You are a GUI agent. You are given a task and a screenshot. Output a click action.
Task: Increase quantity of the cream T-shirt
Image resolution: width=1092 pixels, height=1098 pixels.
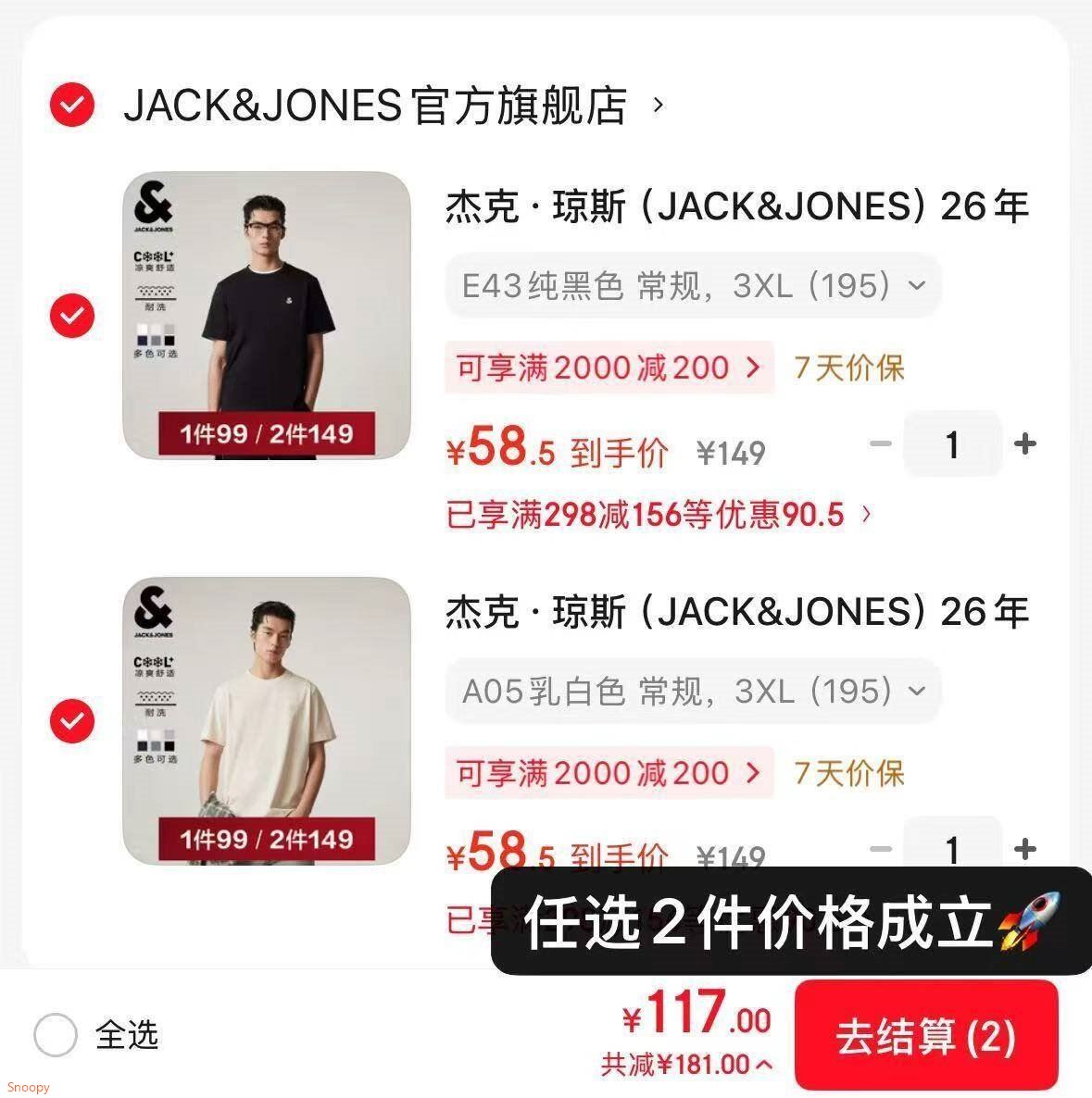(1024, 848)
